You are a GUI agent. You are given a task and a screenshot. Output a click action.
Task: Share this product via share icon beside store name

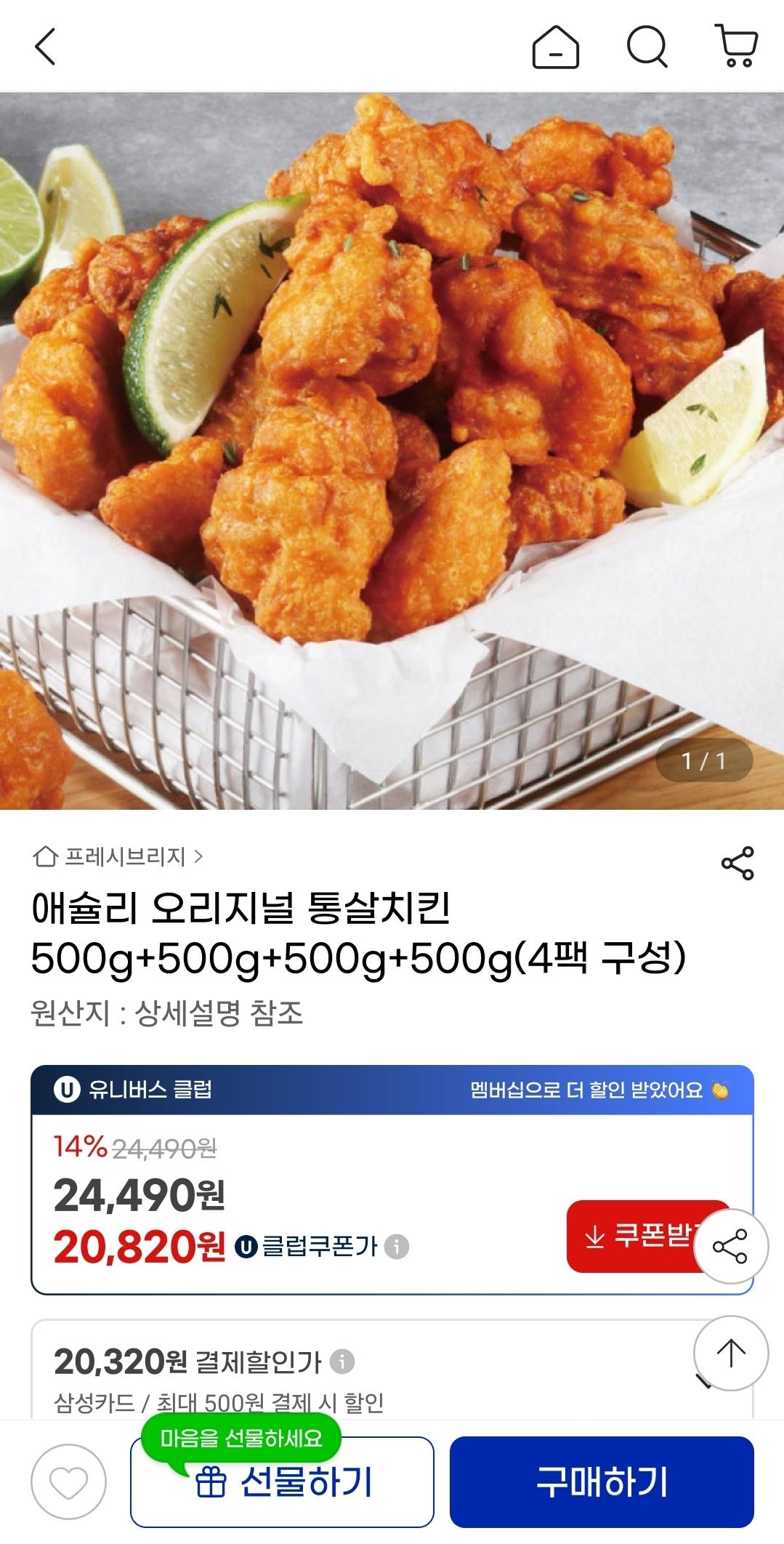[x=737, y=863]
